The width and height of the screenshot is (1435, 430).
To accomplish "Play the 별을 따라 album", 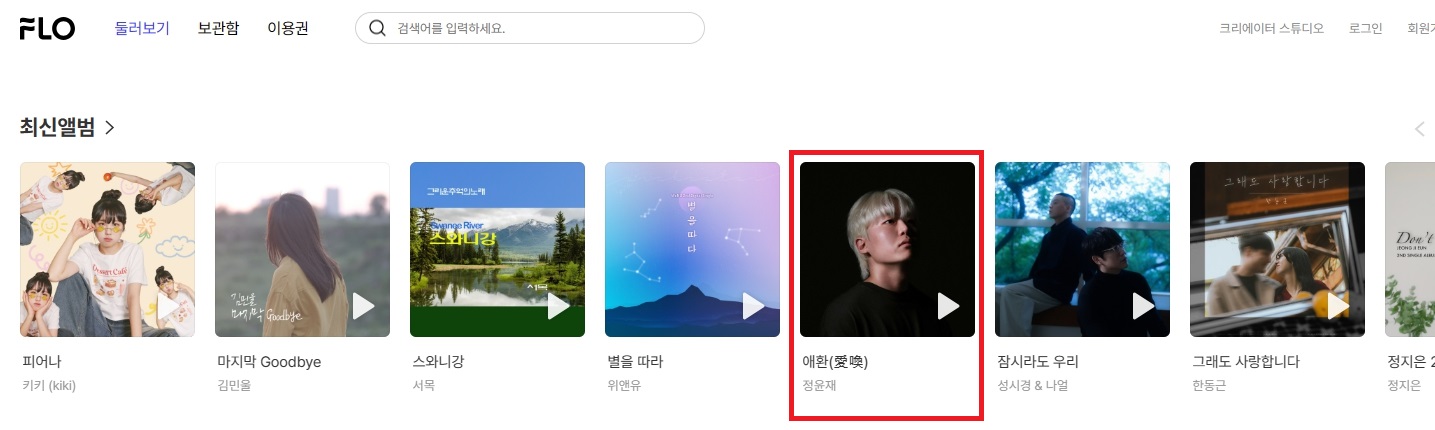I will [753, 306].
